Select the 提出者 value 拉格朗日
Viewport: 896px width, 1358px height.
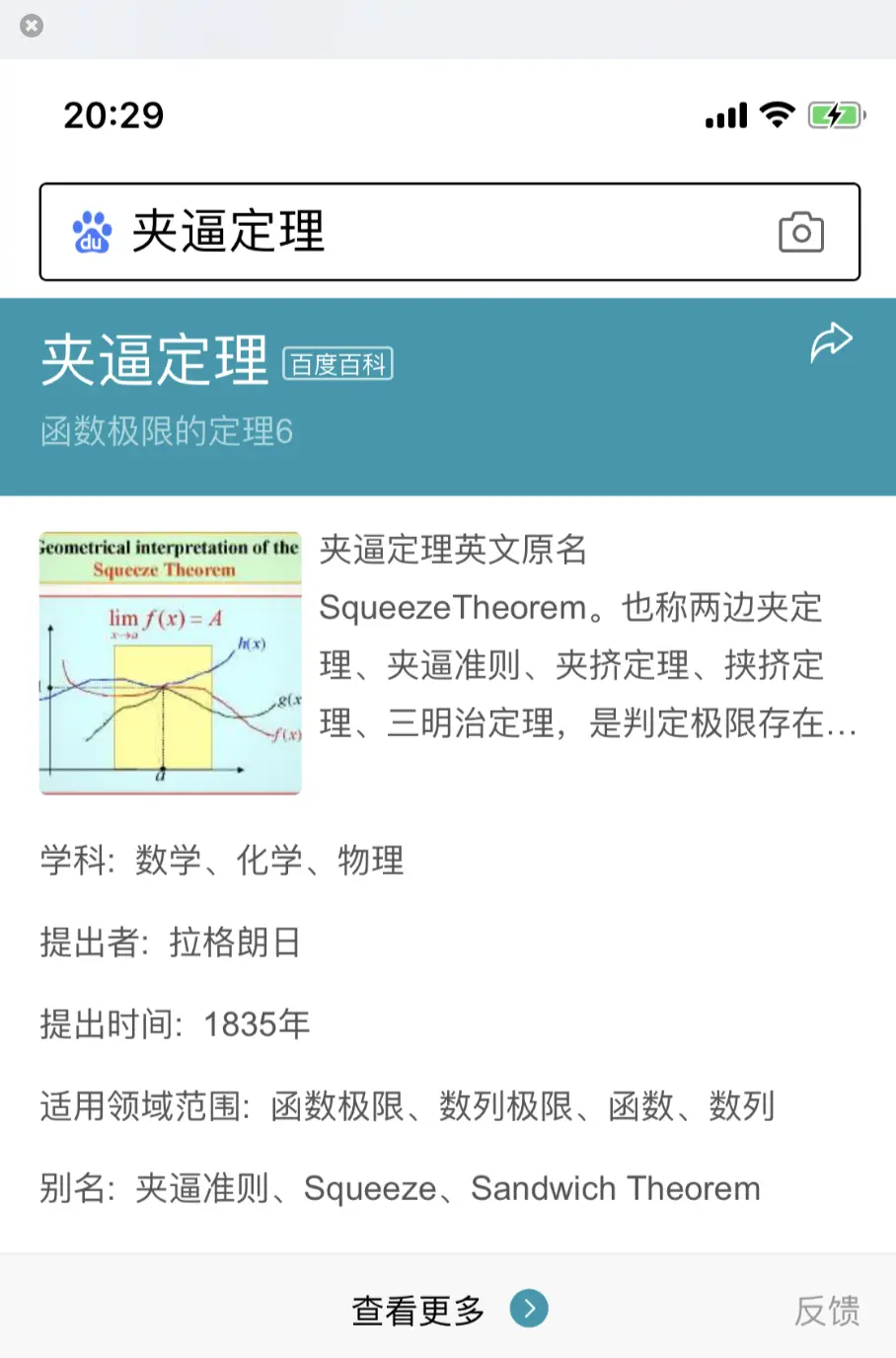(233, 943)
